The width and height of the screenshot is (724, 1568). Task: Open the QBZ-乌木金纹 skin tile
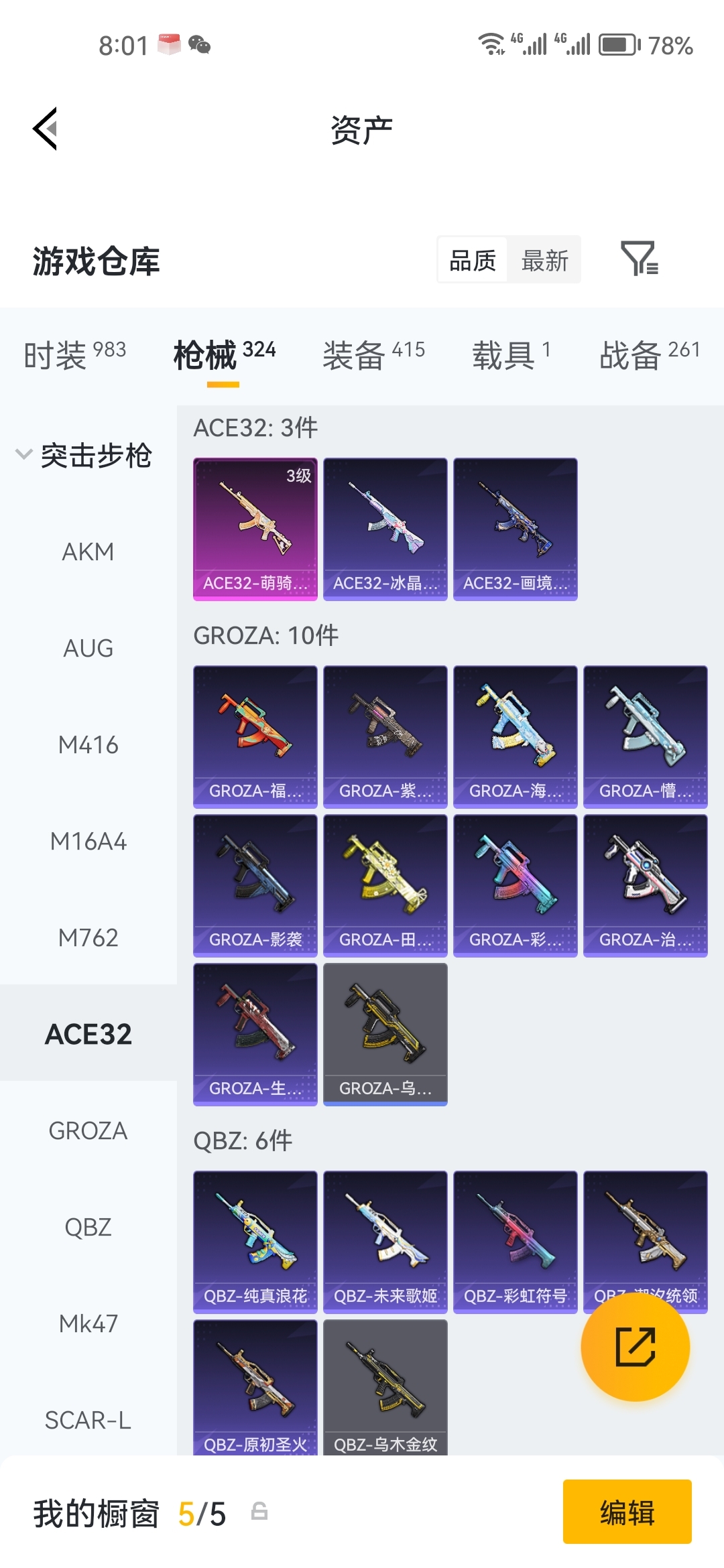pyautogui.click(x=385, y=1388)
